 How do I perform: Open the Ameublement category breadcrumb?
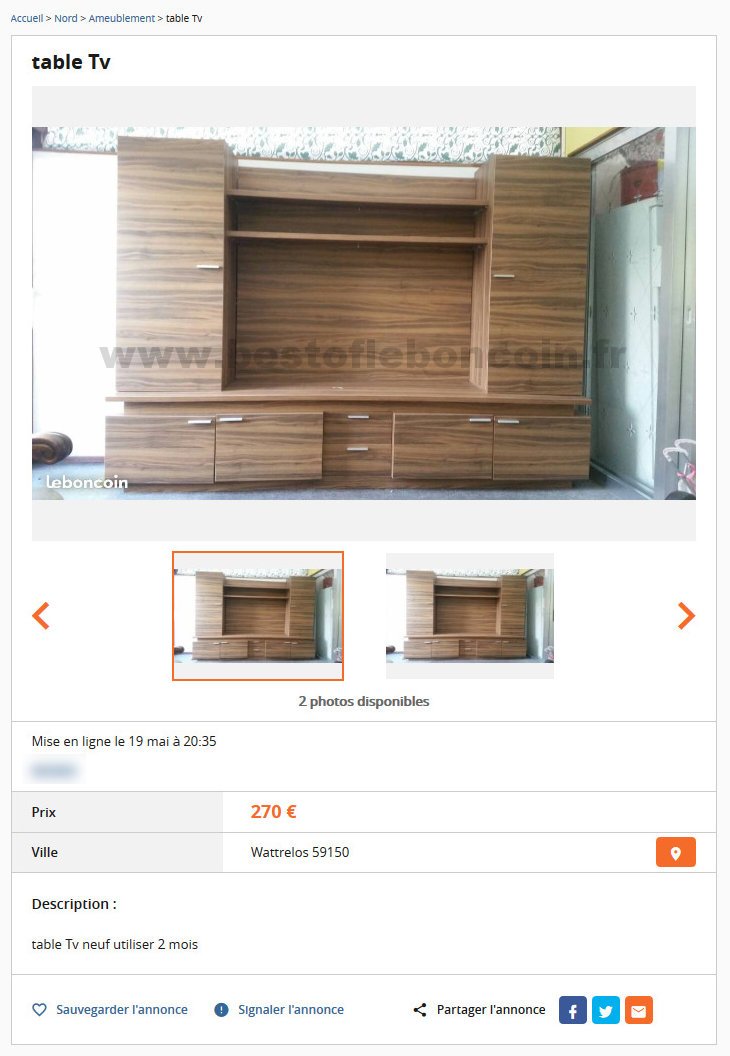[121, 18]
